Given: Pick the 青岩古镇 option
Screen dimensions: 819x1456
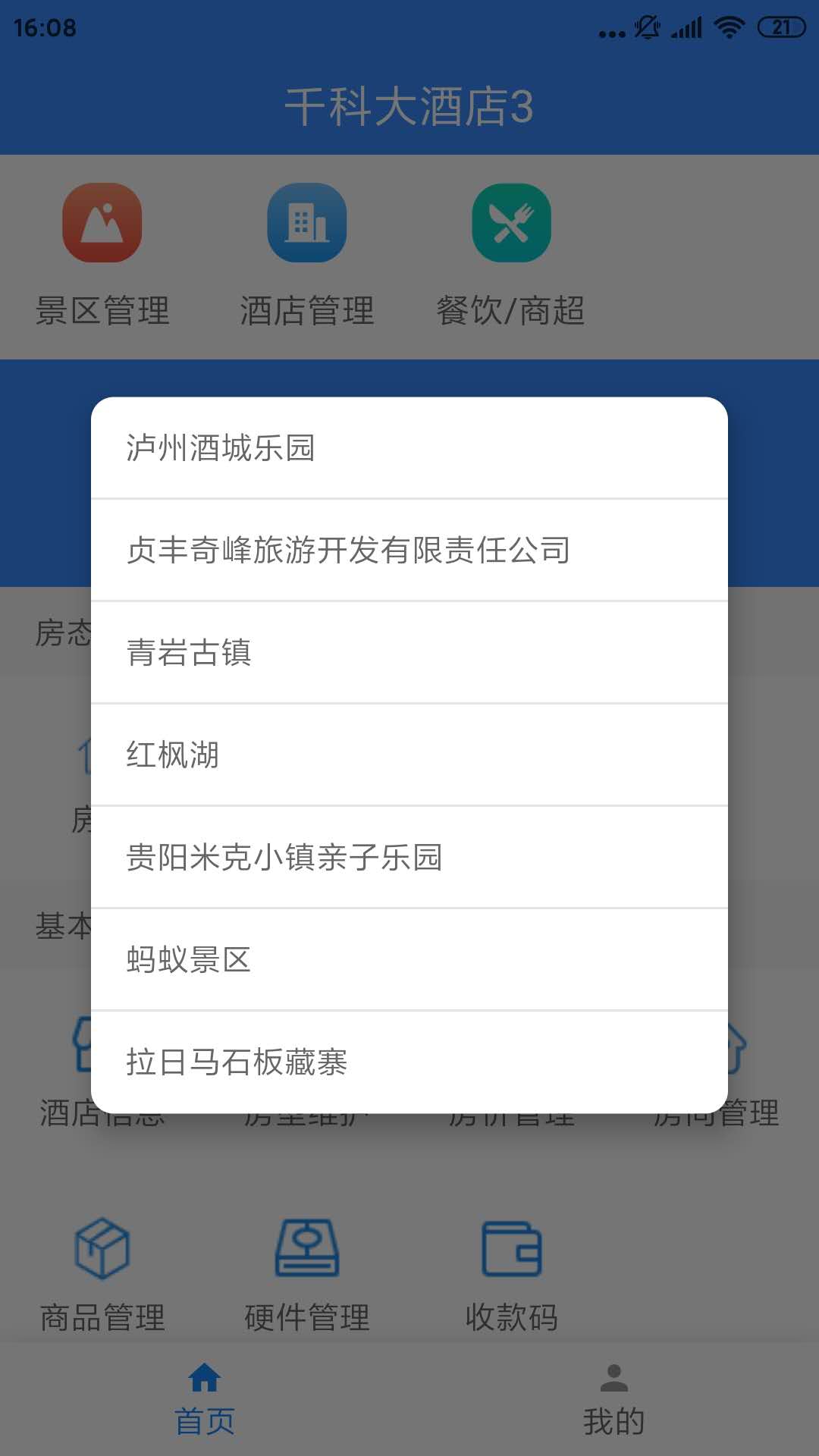Looking at the screenshot, I should click(409, 652).
